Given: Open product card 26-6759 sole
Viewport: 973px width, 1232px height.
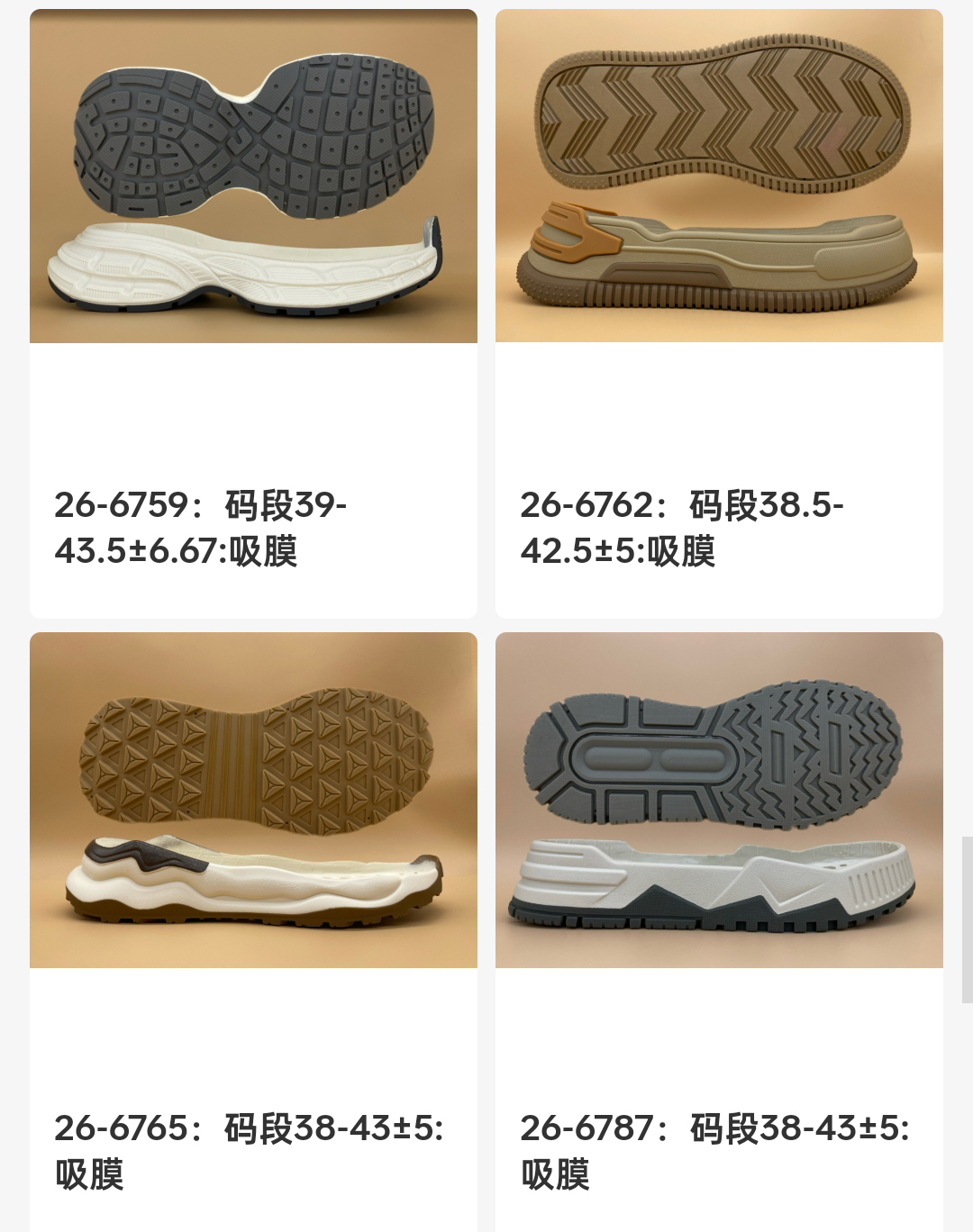Looking at the screenshot, I should (x=253, y=177).
